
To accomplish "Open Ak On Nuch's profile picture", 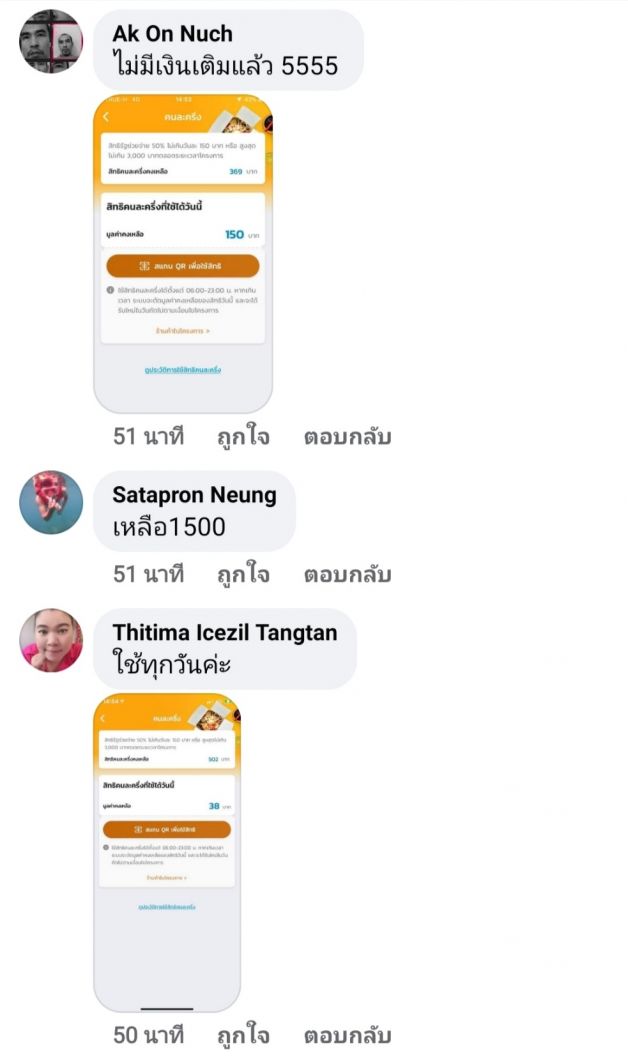I will 51,41.
